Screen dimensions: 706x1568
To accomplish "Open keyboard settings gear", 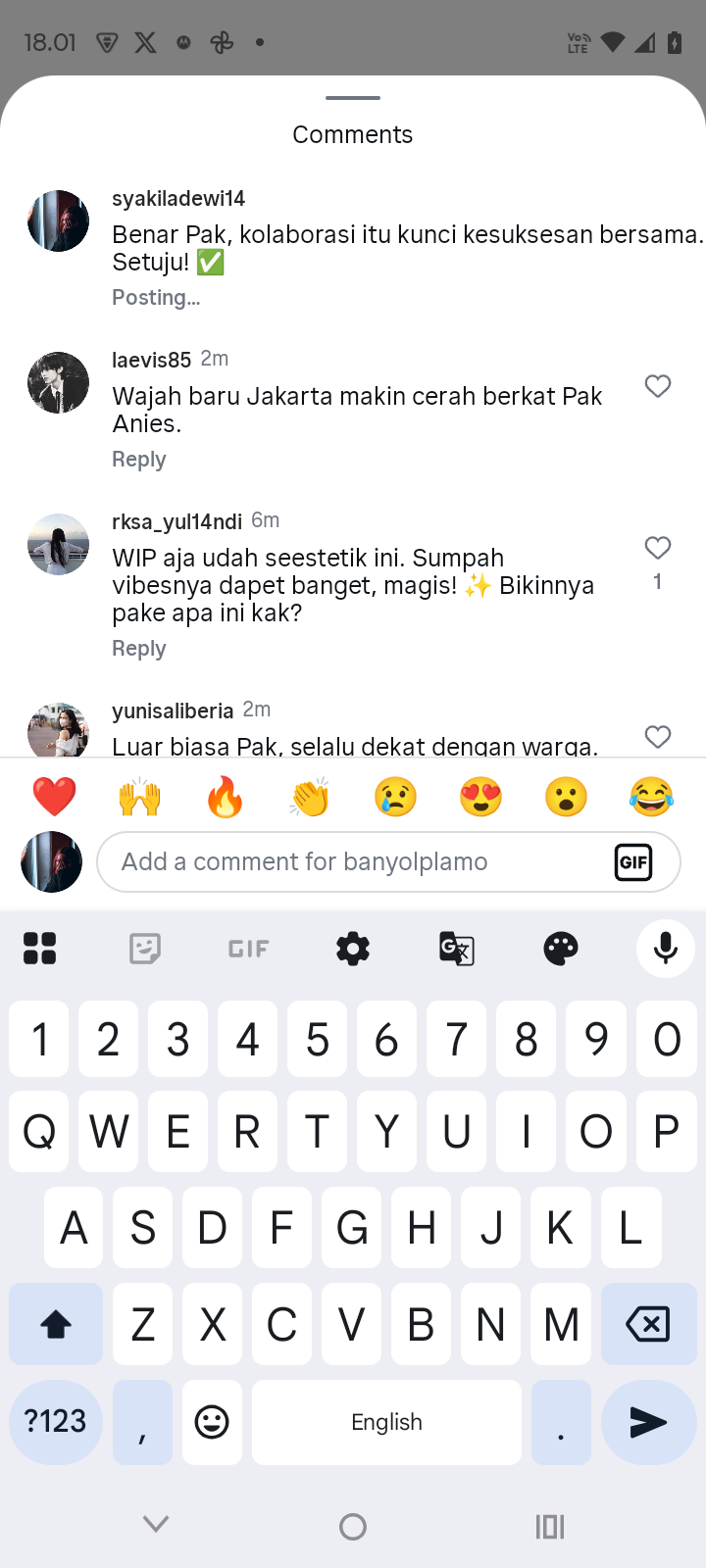I will pos(353,949).
